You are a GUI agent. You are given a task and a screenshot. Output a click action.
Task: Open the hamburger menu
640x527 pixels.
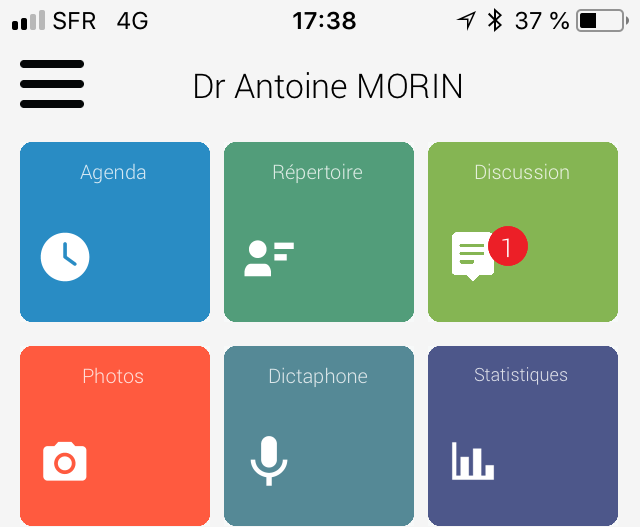[51, 84]
